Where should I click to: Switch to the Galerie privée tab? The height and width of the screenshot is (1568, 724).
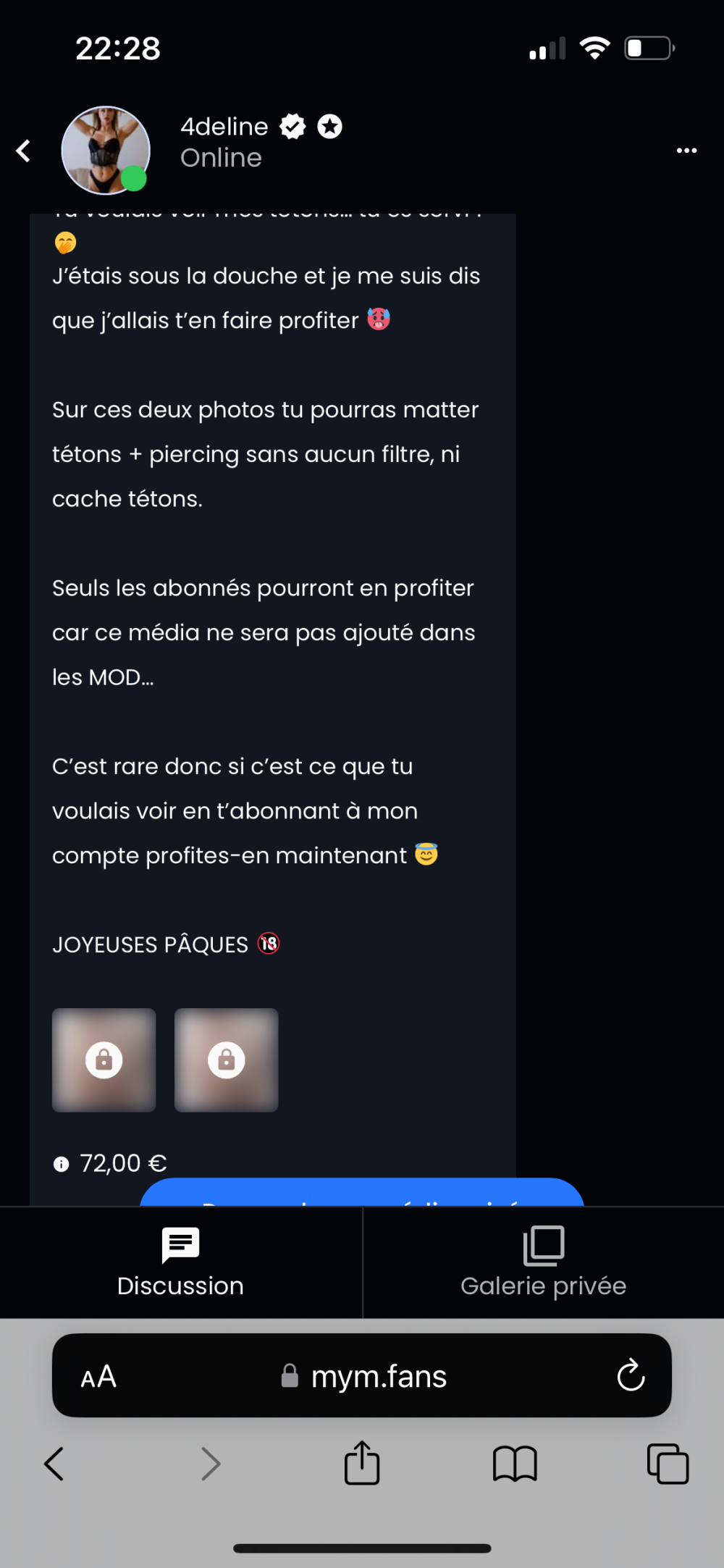544,1262
